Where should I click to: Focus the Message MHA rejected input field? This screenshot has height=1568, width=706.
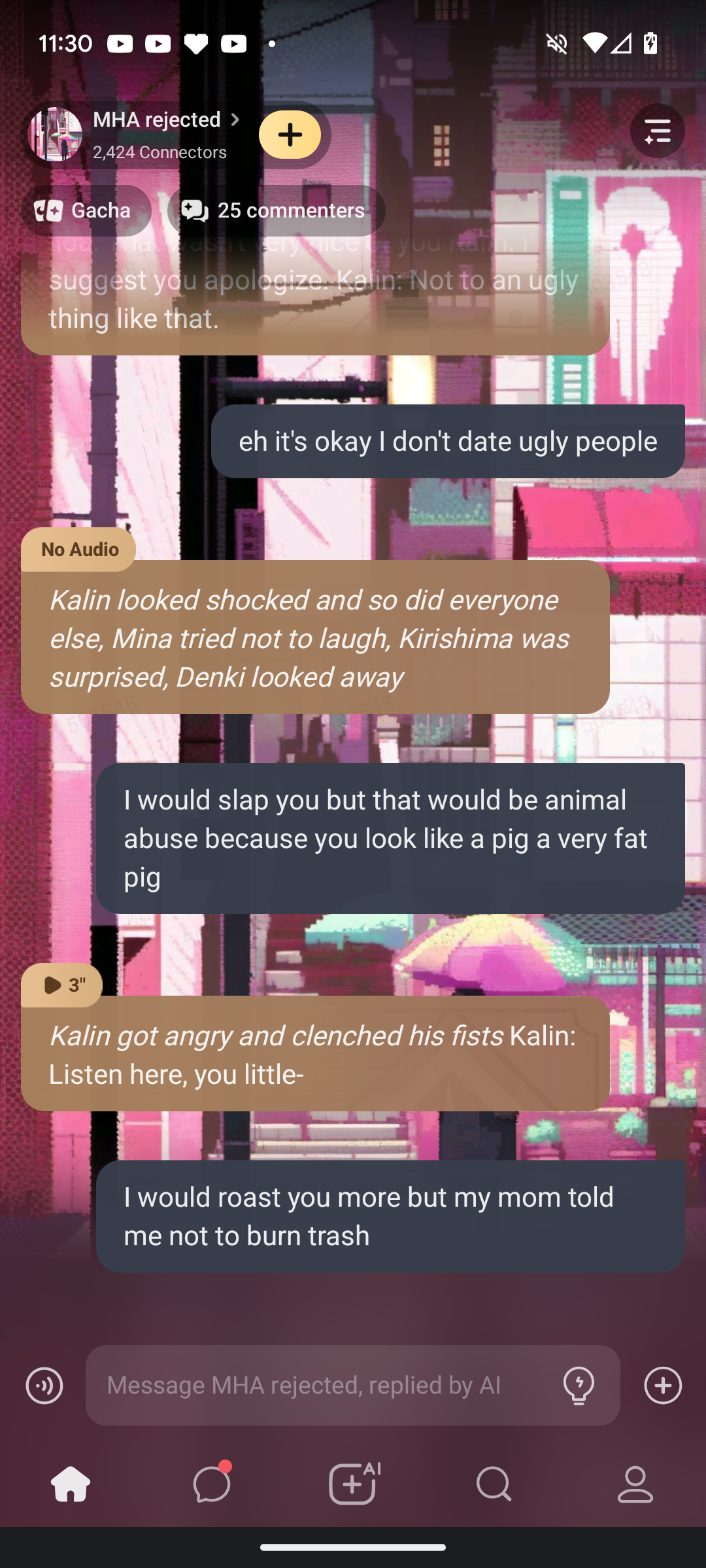[x=320, y=1386]
